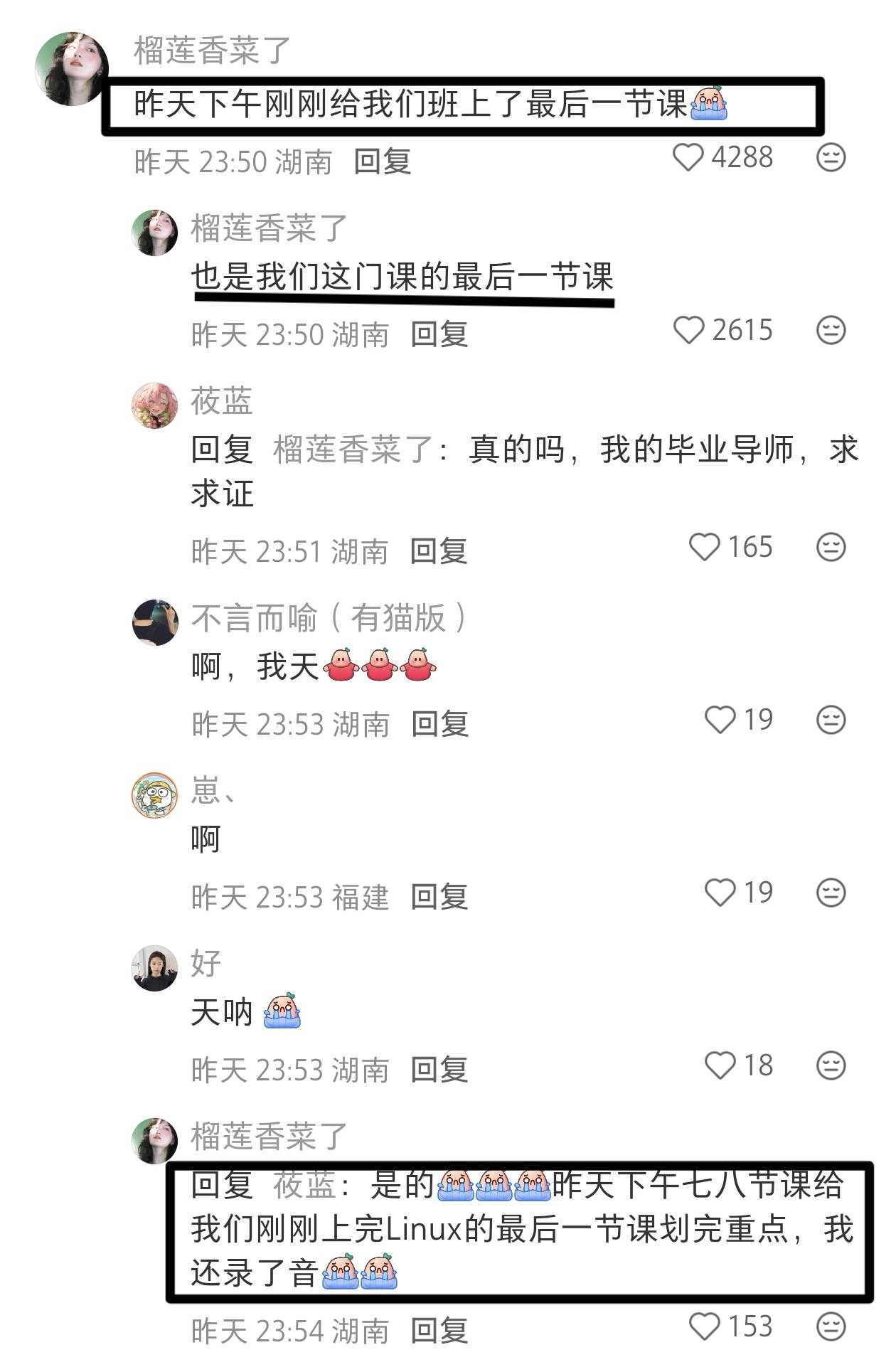
Task: Open the avatar of user 崽、
Action: coord(154,795)
